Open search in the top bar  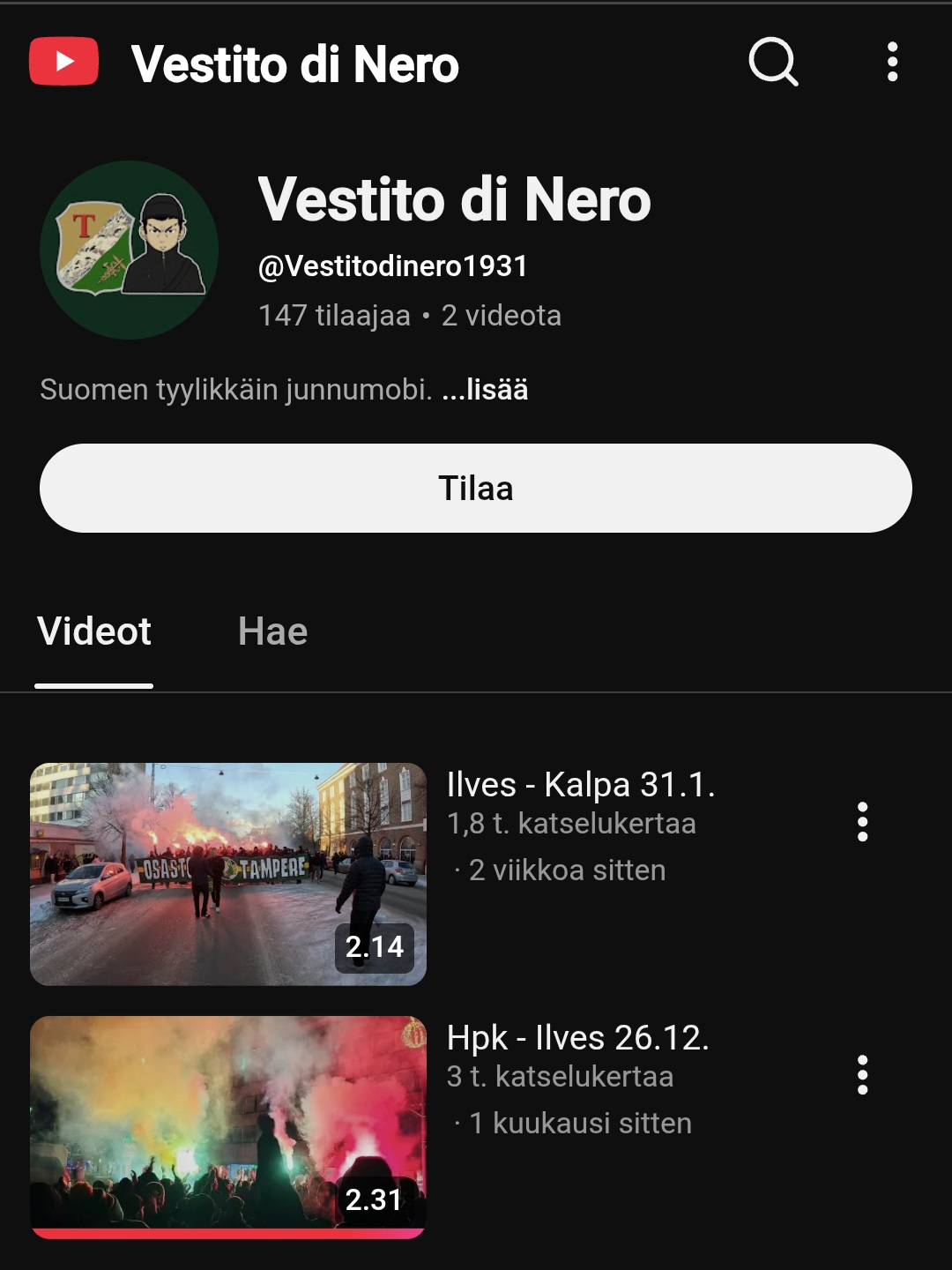(773, 62)
